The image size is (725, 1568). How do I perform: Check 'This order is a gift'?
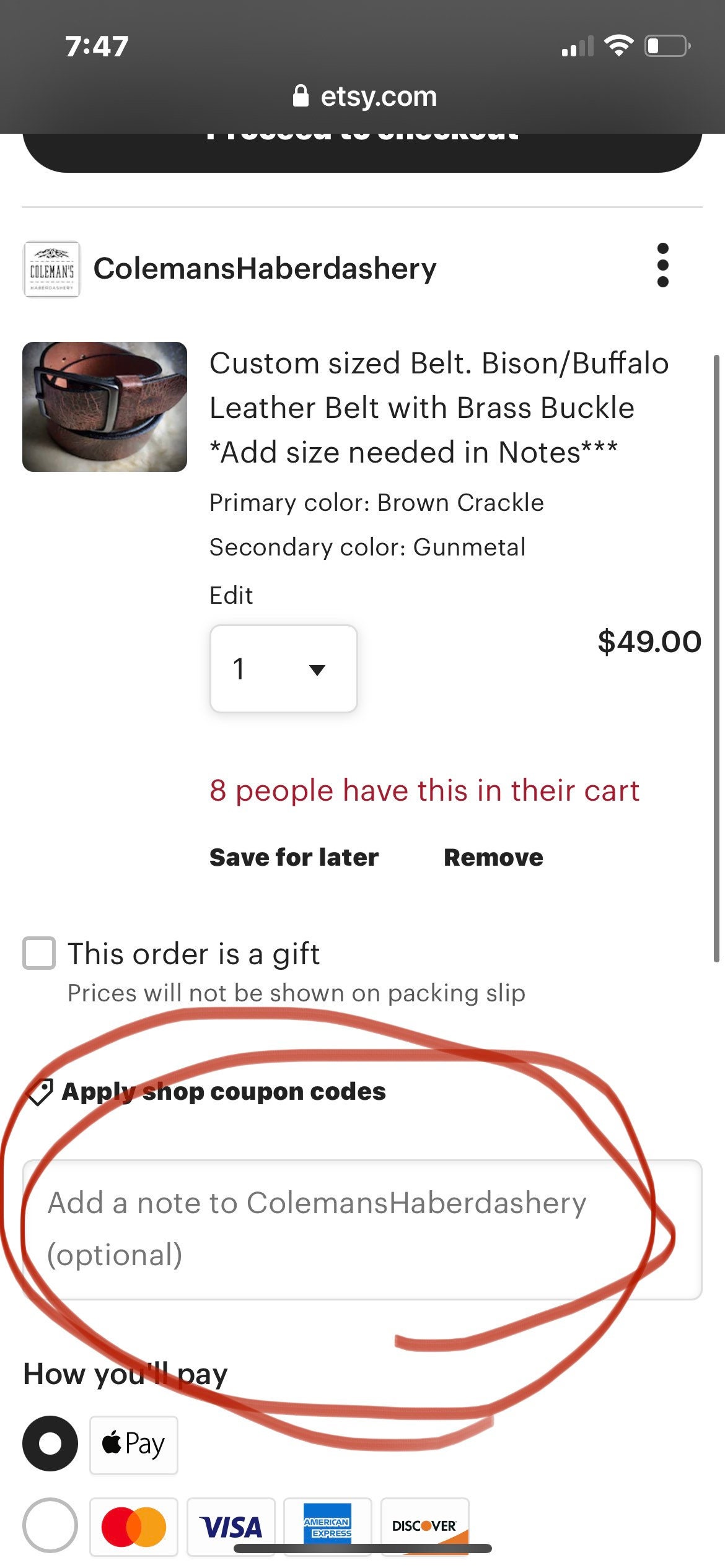coord(40,953)
